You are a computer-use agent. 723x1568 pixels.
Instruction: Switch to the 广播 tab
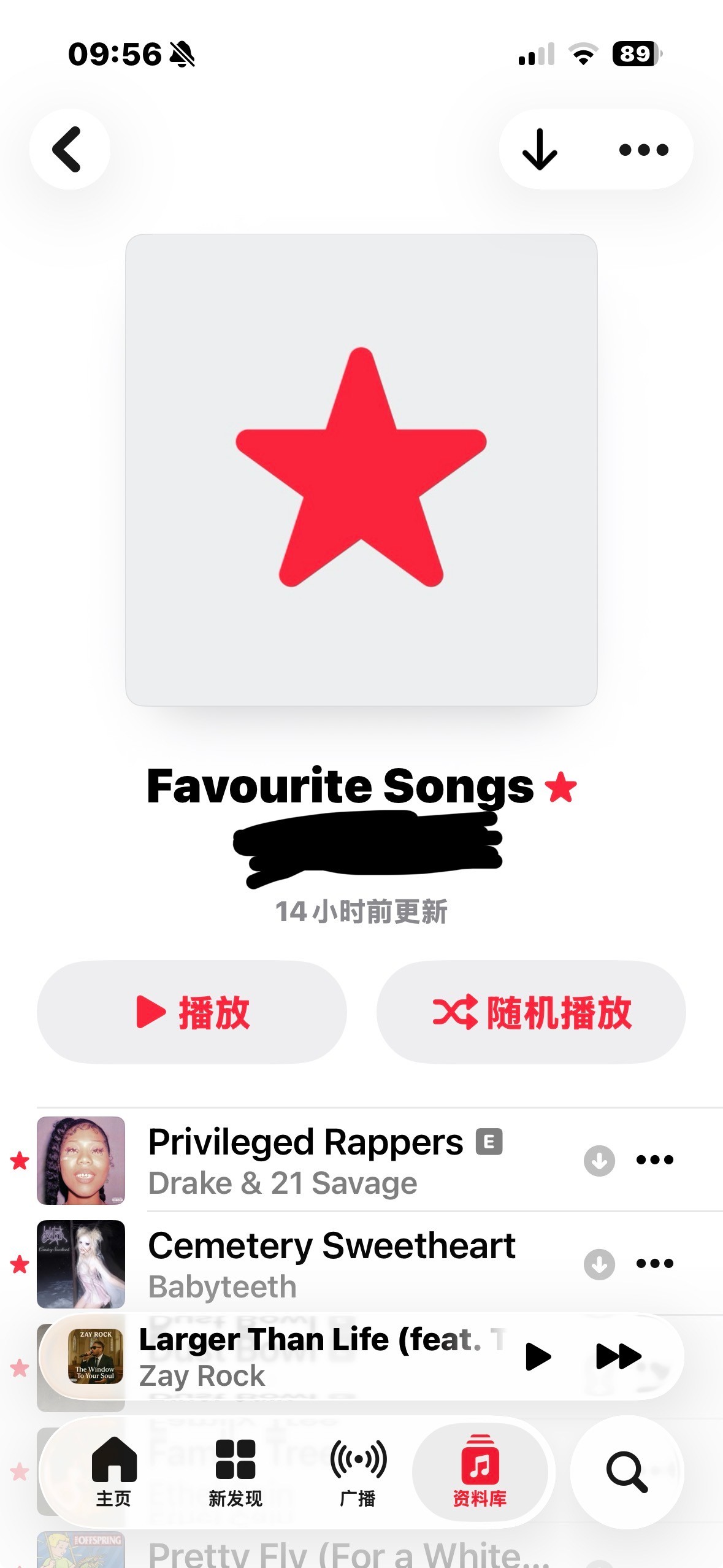(358, 1471)
